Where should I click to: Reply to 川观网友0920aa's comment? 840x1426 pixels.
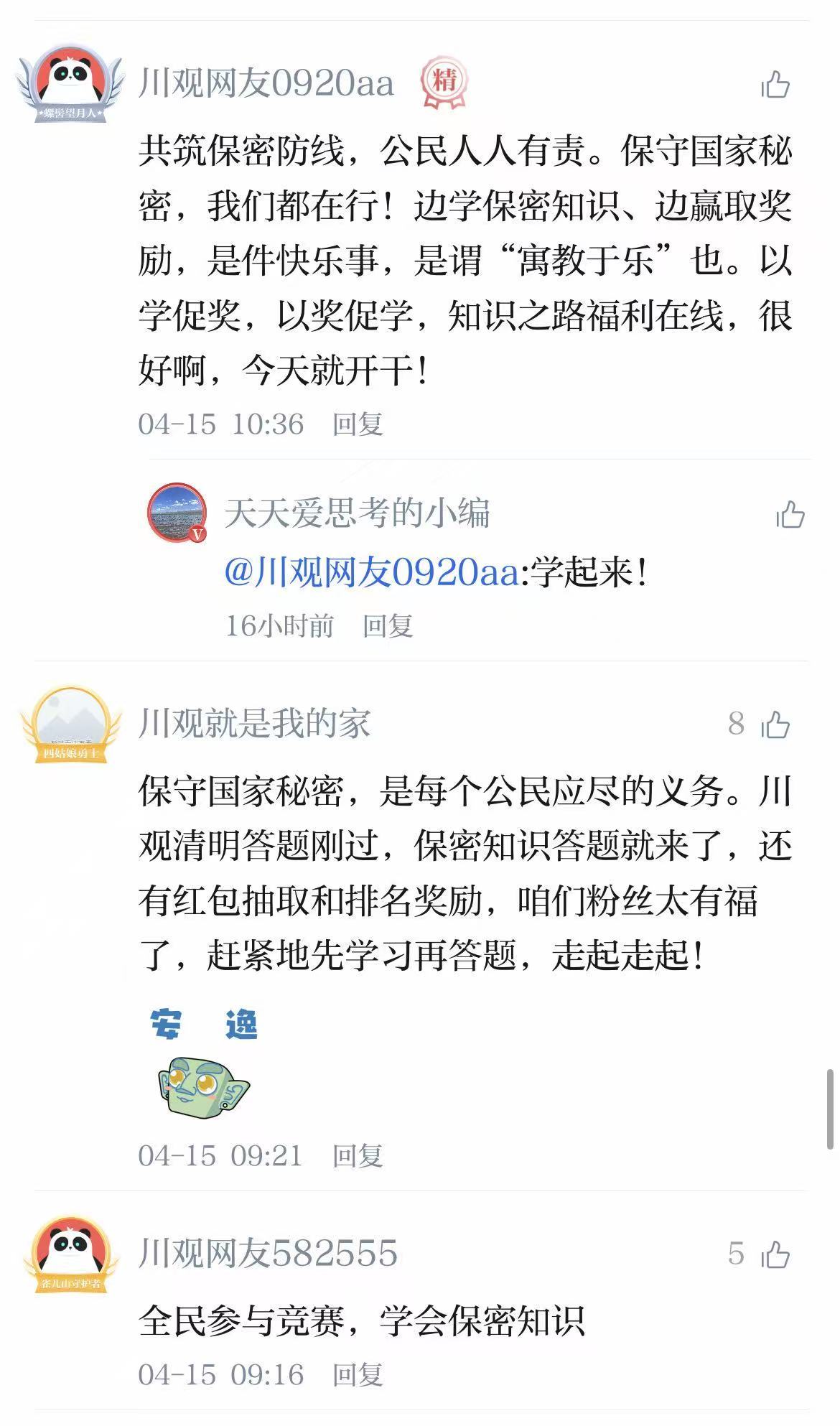pyautogui.click(x=357, y=424)
